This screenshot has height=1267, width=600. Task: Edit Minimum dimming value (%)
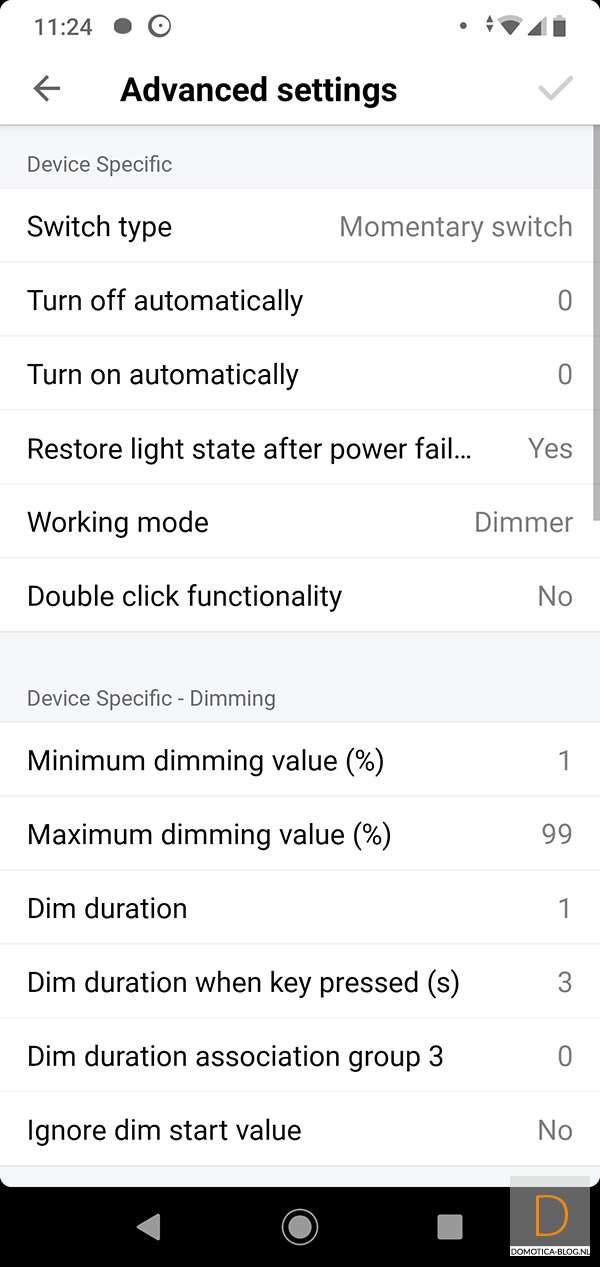tap(300, 761)
